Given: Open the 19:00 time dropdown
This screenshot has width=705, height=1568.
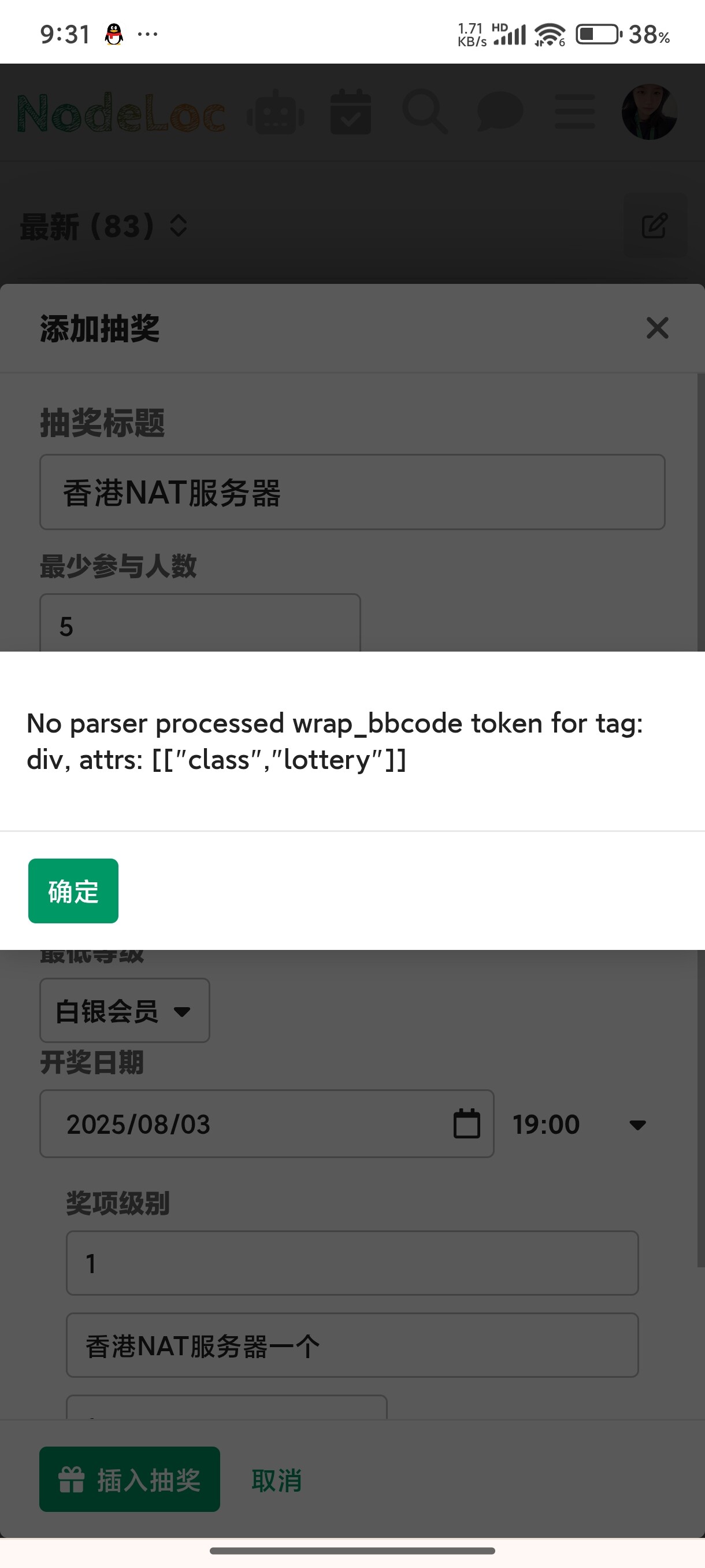Looking at the screenshot, I should pyautogui.click(x=579, y=1125).
